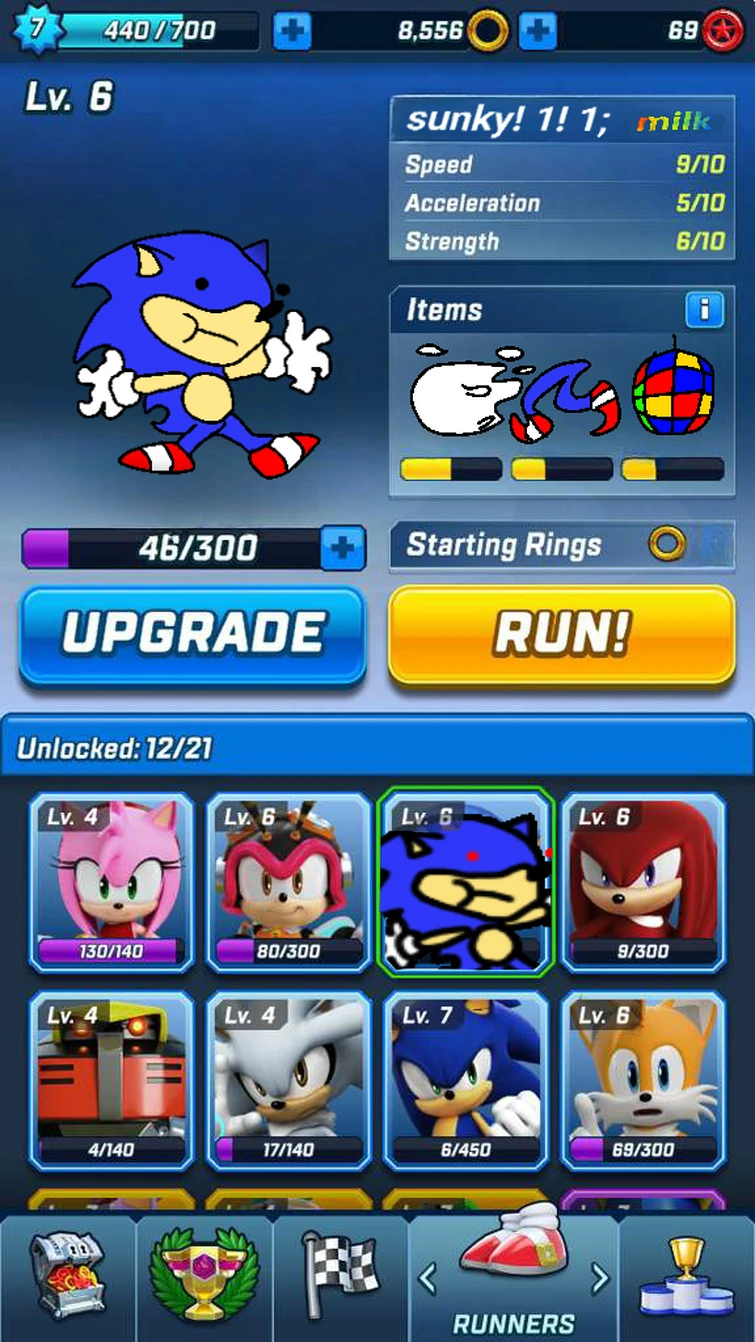Go to next section with right arrow
The height and width of the screenshot is (1342, 755).
[x=599, y=1277]
